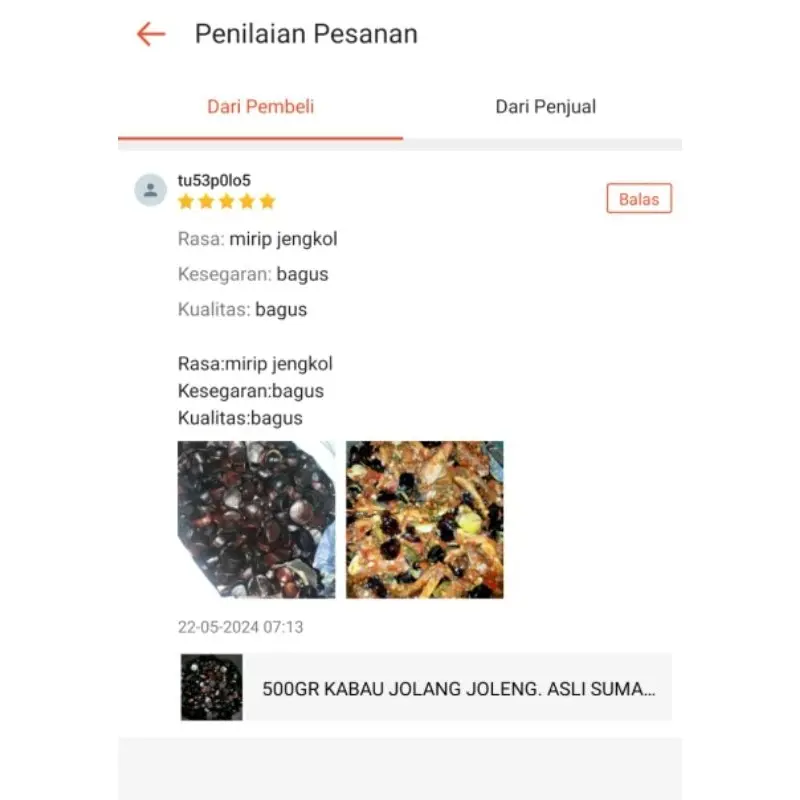
Task: Switch to the Dari Pembeli tab
Action: (261, 107)
